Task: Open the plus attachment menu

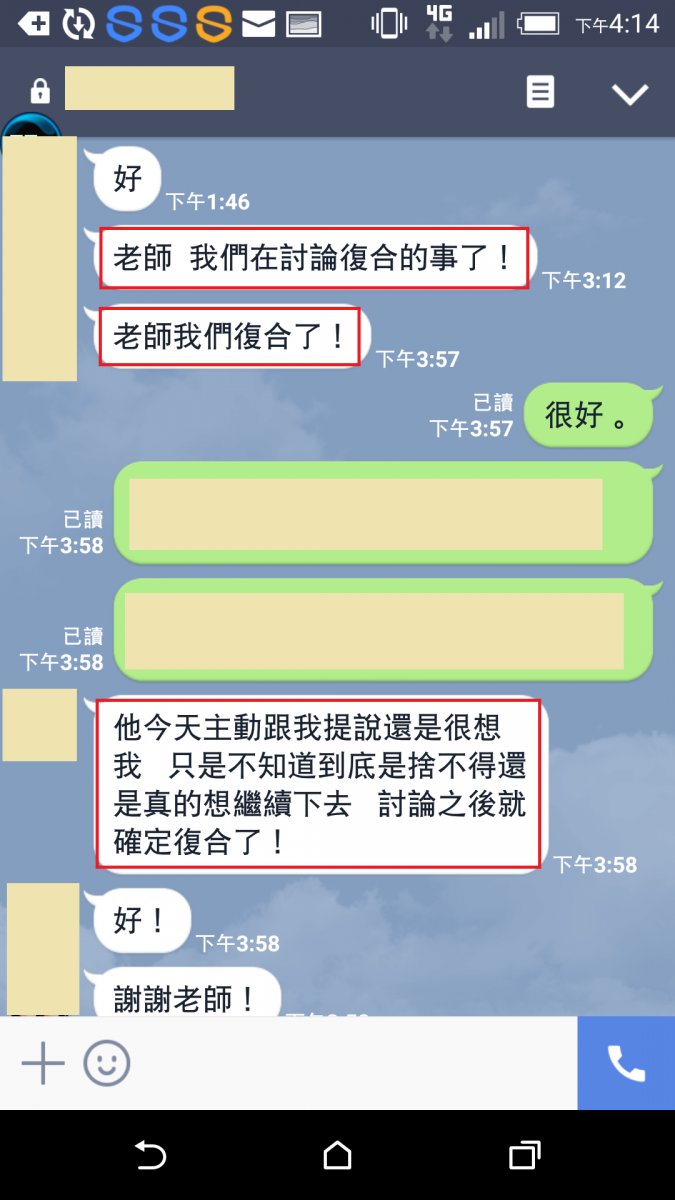Action: (43, 1064)
